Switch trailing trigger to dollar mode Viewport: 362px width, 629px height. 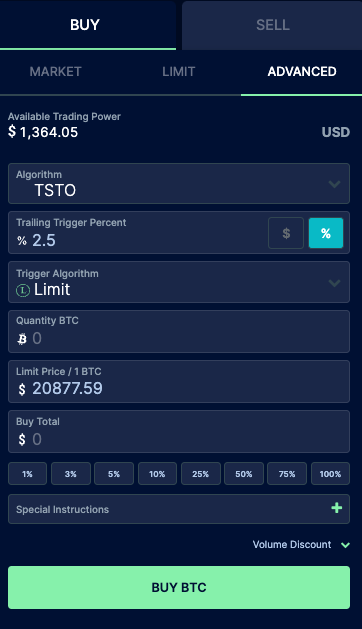(286, 233)
